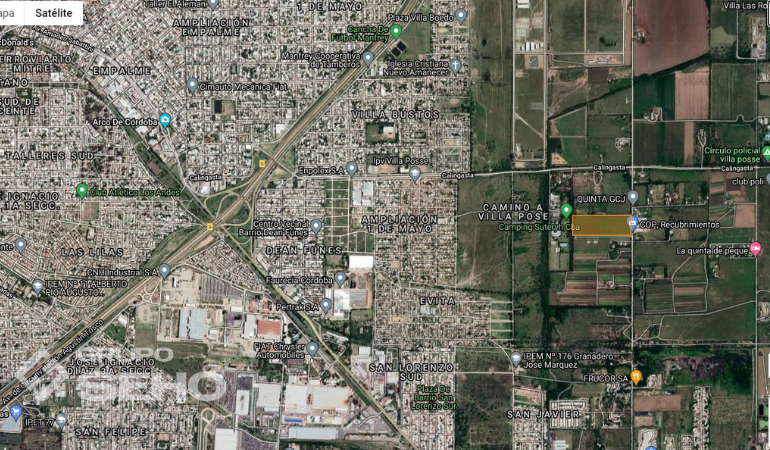
Task: Select the Faurecia Córdoba marker
Action: (x=340, y=278)
